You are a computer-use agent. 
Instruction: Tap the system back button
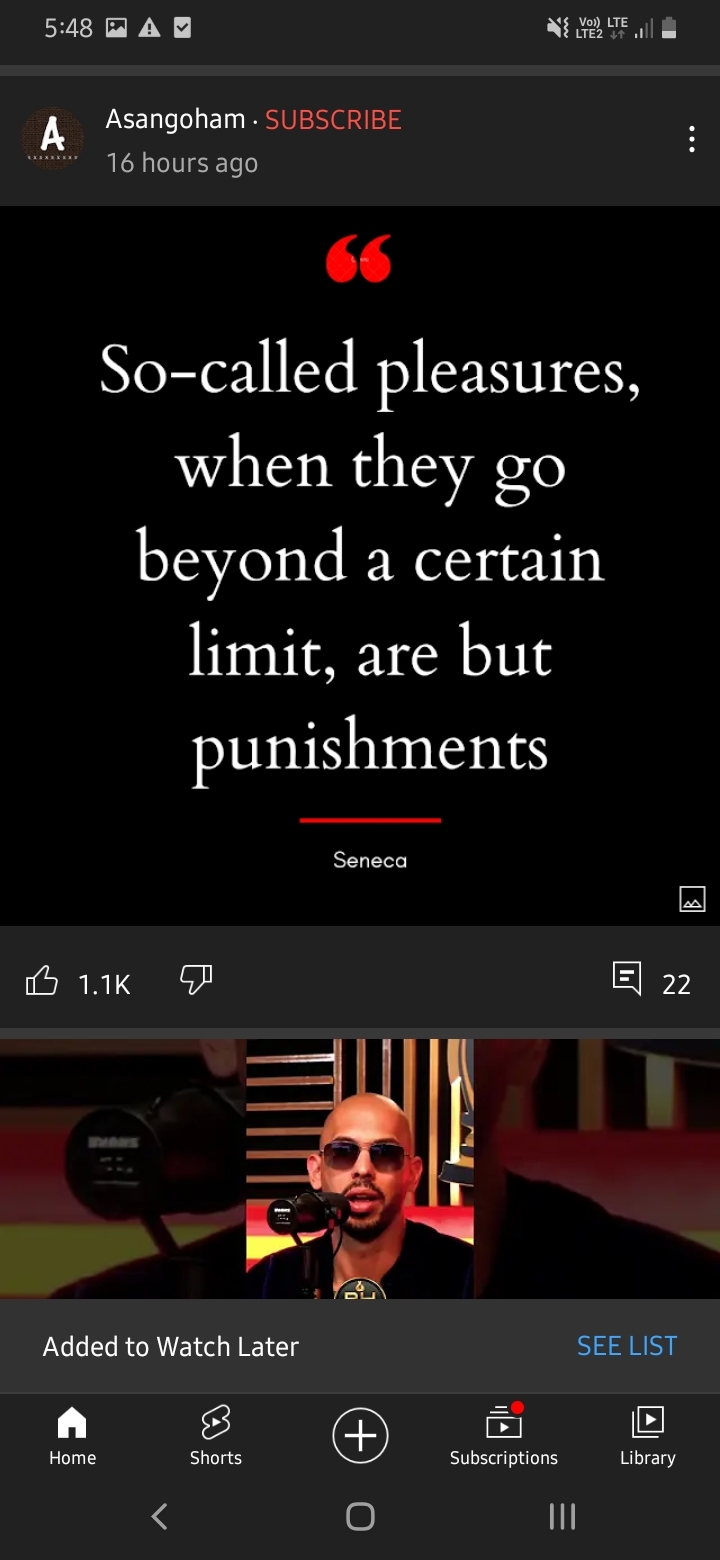[x=159, y=1517]
